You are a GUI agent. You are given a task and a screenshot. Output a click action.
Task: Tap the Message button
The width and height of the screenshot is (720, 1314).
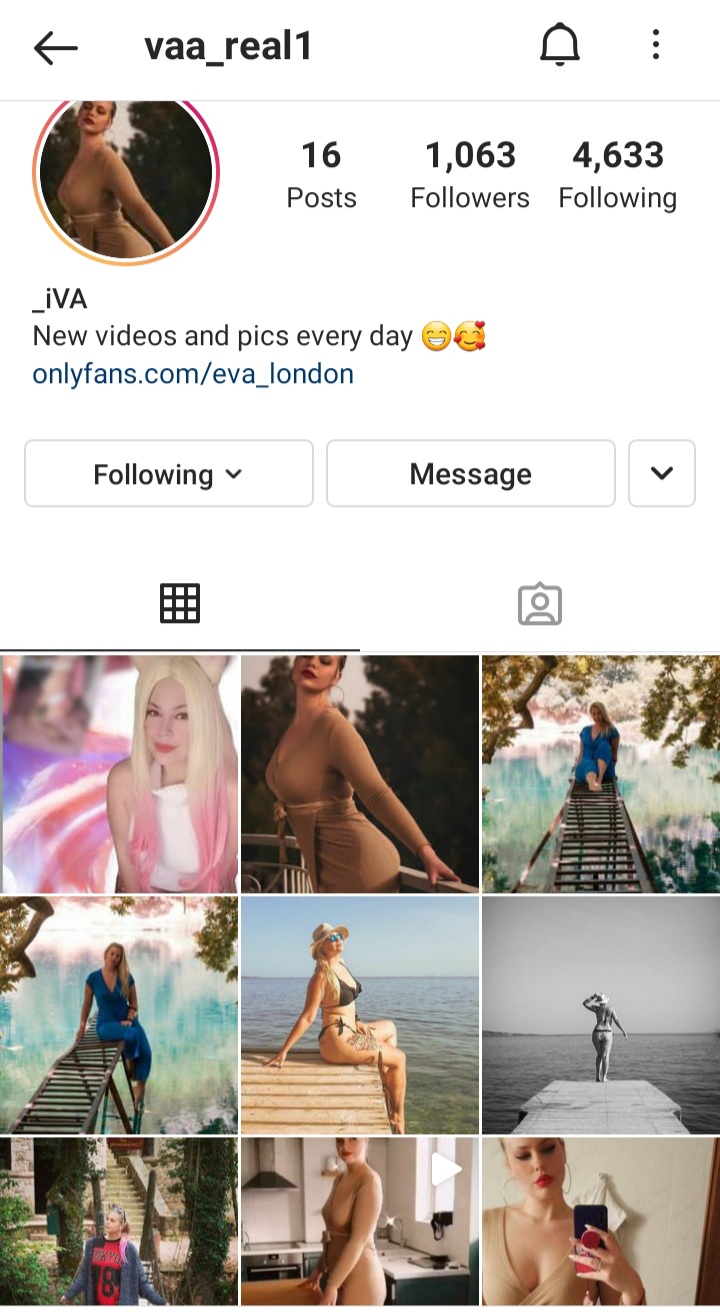(471, 473)
